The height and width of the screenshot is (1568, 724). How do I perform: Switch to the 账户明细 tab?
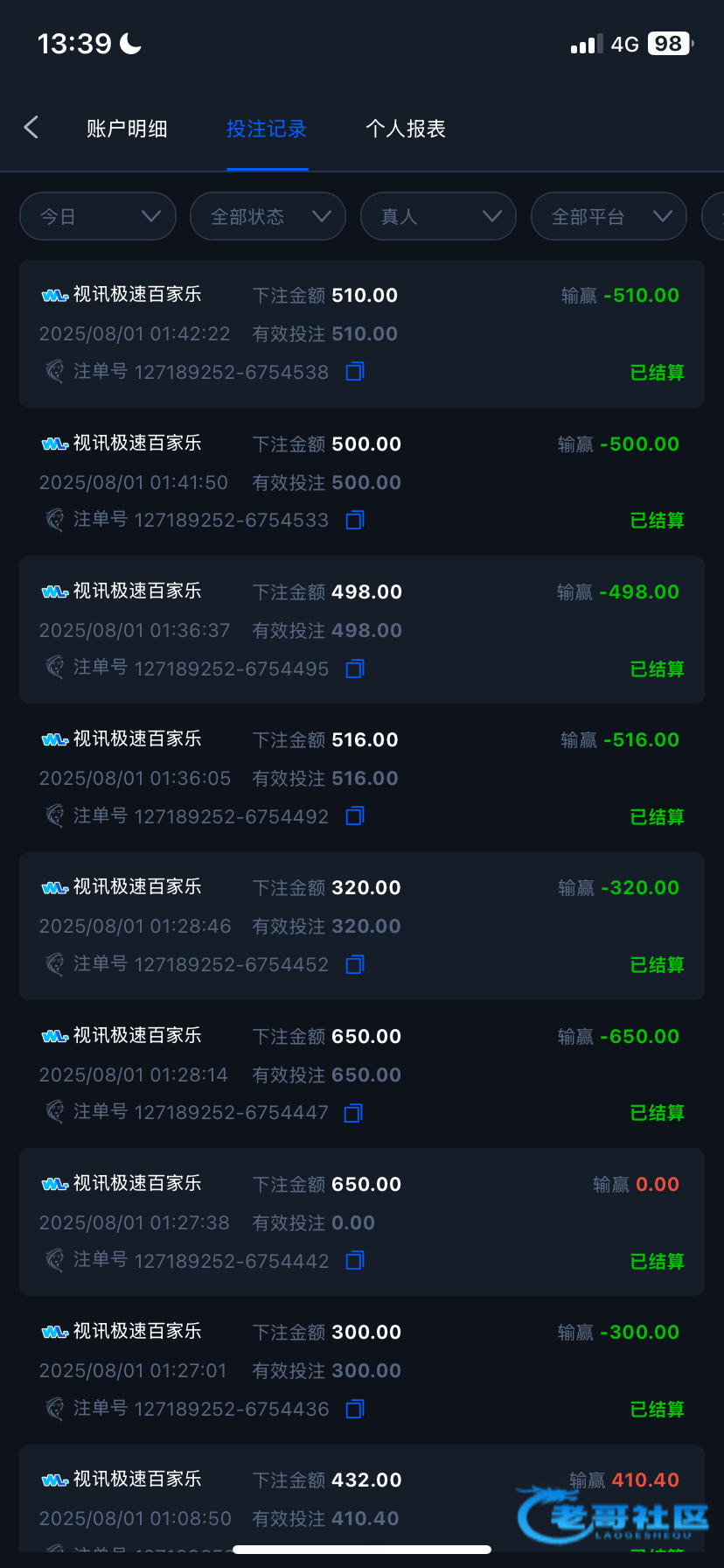(127, 129)
